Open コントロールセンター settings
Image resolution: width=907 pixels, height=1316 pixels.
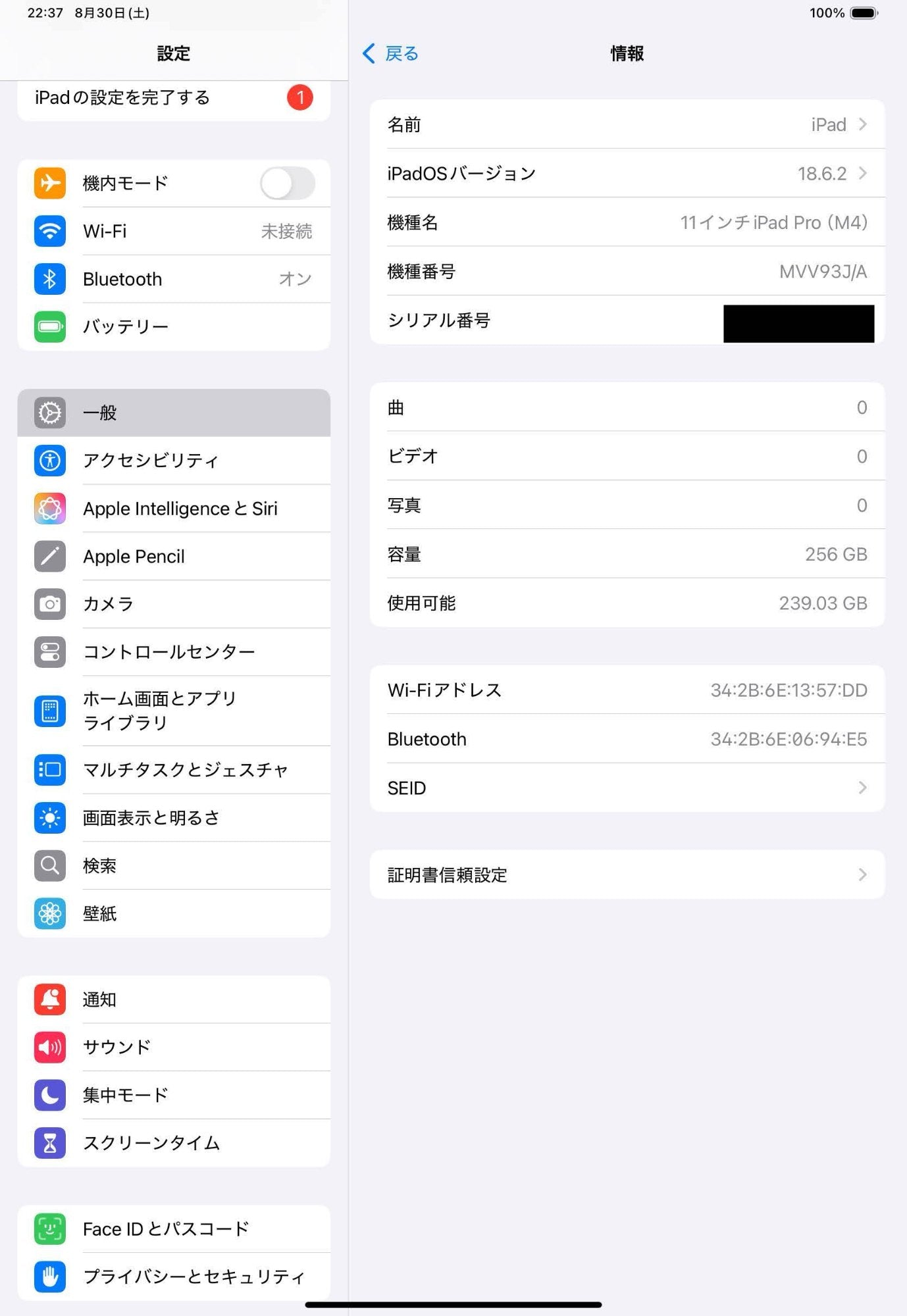pos(174,652)
